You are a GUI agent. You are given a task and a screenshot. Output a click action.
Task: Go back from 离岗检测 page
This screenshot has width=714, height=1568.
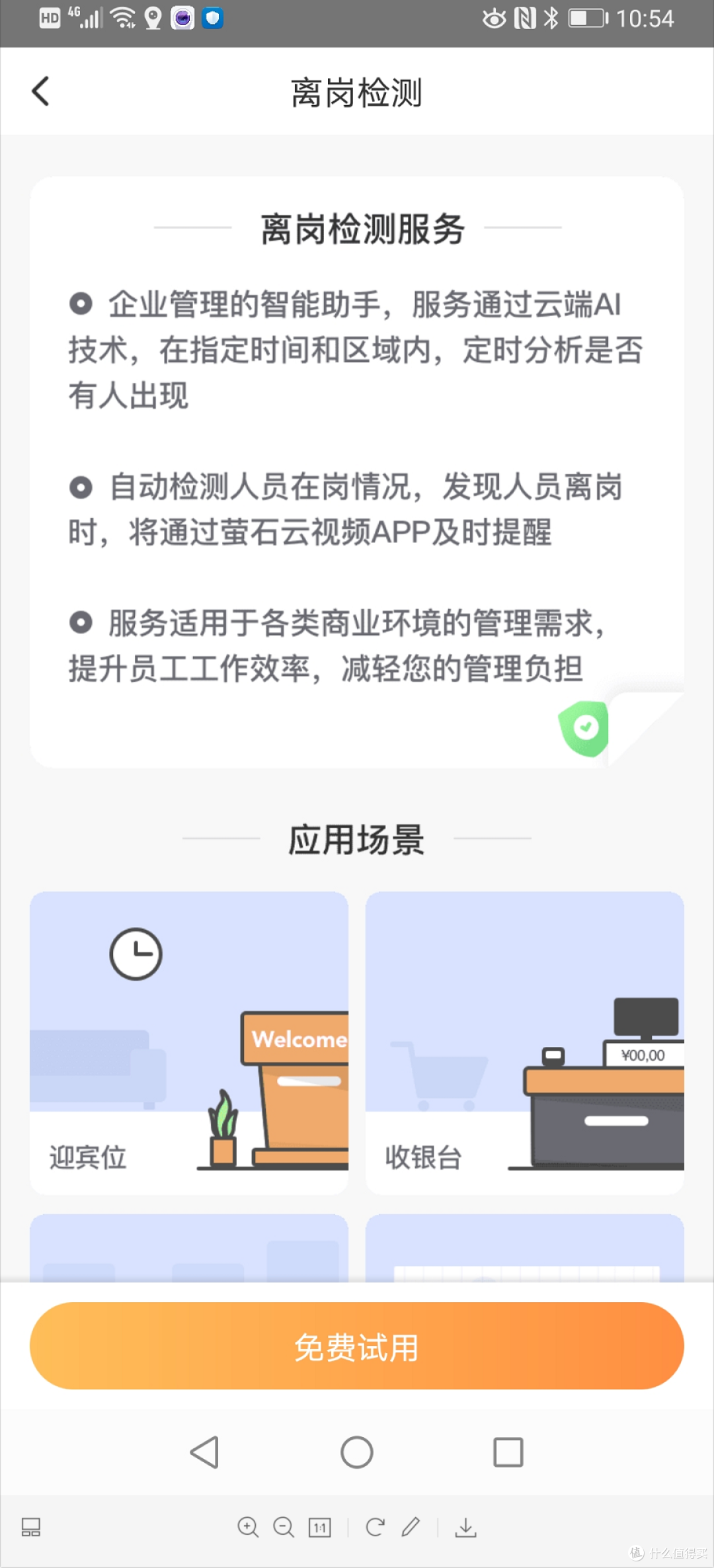[41, 91]
